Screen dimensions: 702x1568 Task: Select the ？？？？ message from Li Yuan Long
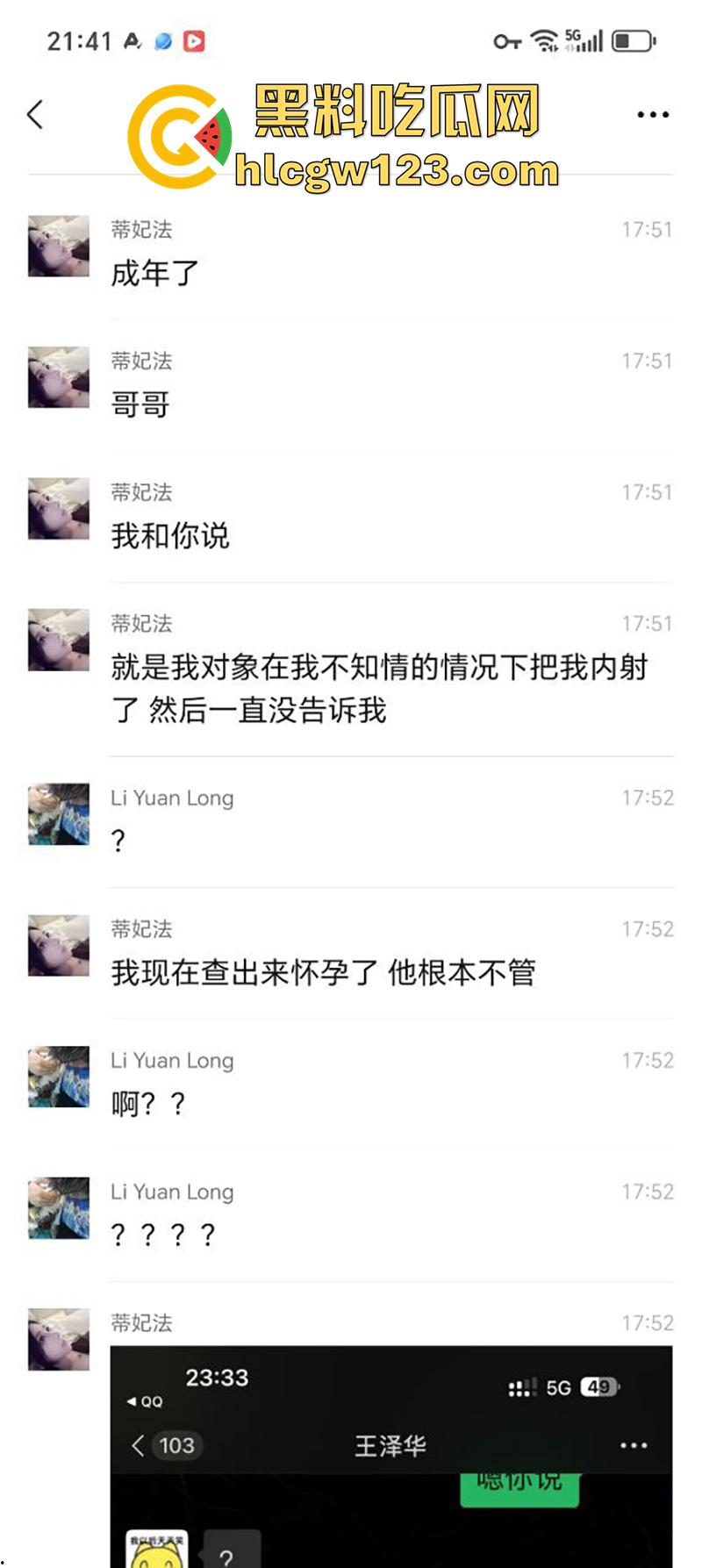pos(163,1235)
